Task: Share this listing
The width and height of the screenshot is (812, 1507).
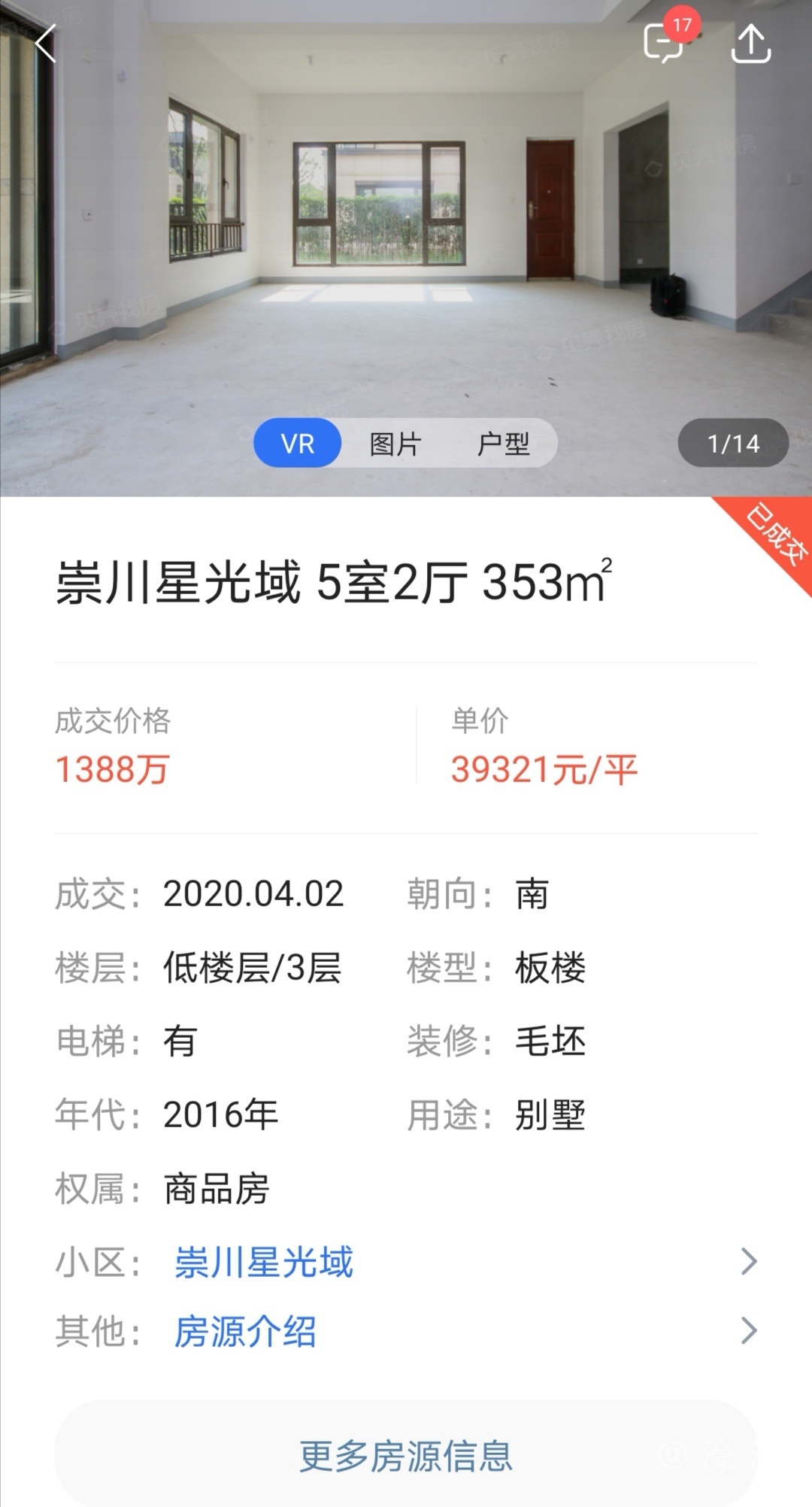Action: [x=750, y=44]
